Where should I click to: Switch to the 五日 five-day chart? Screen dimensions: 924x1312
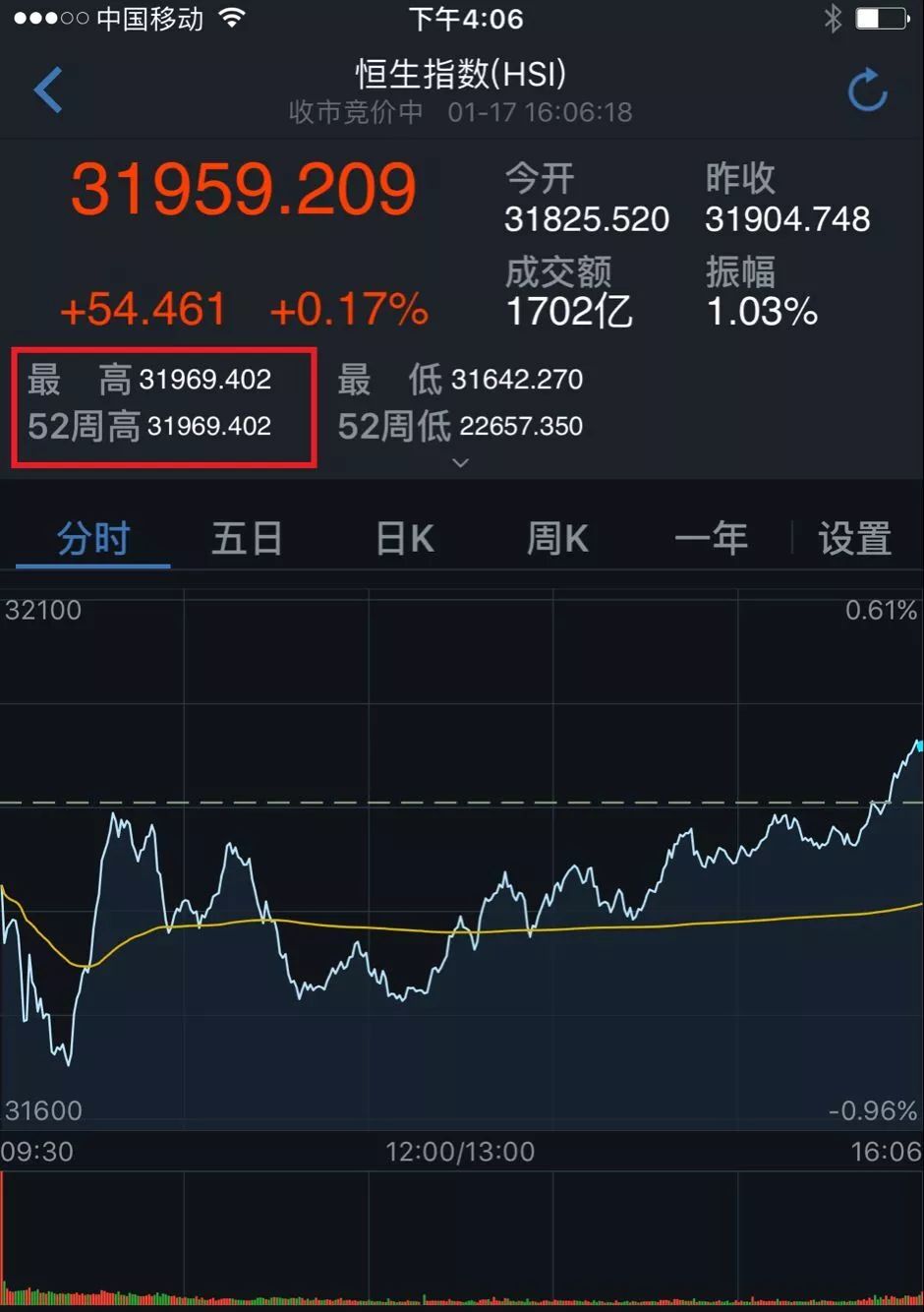[247, 539]
